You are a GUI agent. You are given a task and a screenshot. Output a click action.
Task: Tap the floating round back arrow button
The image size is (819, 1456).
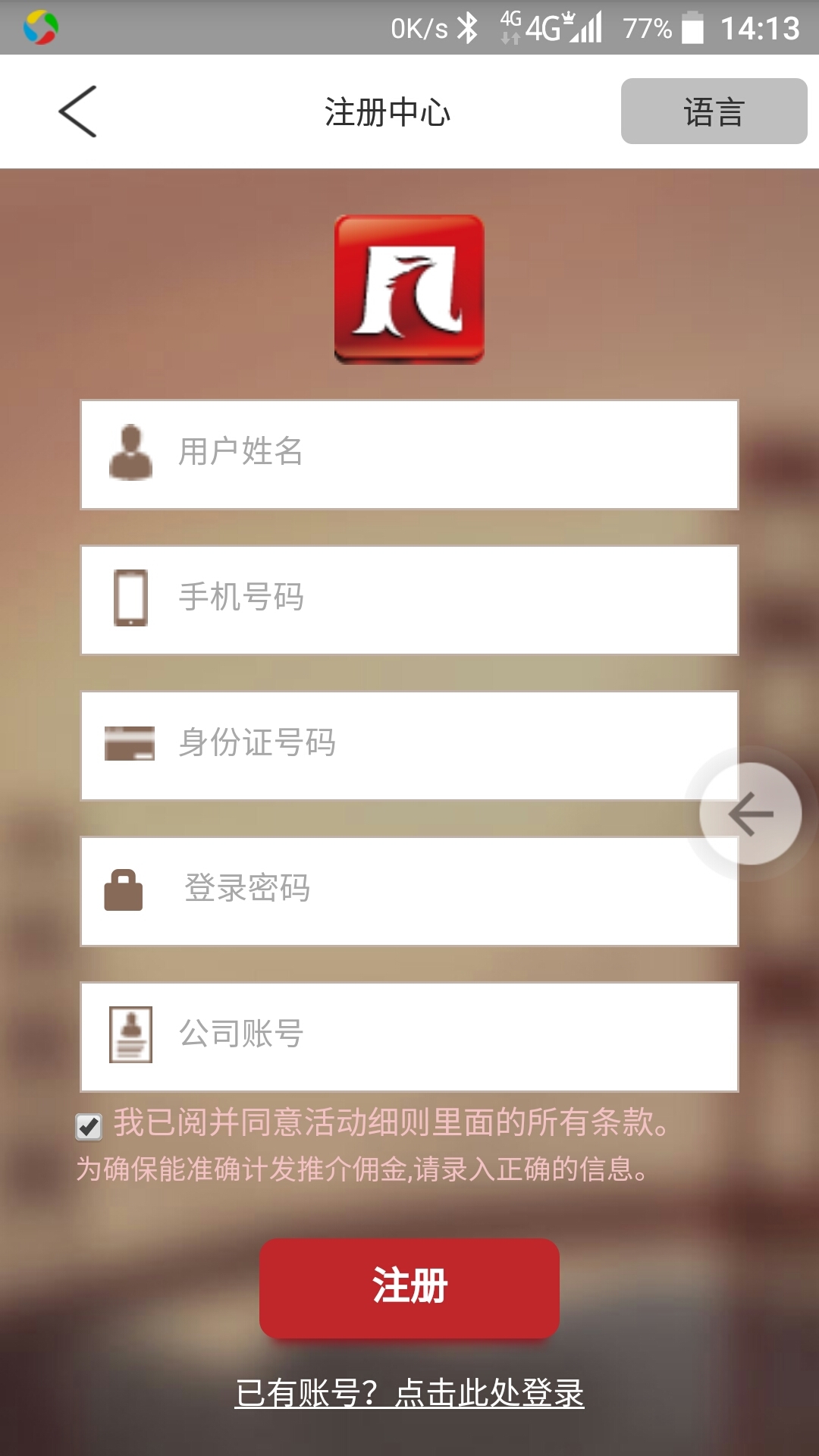click(750, 814)
